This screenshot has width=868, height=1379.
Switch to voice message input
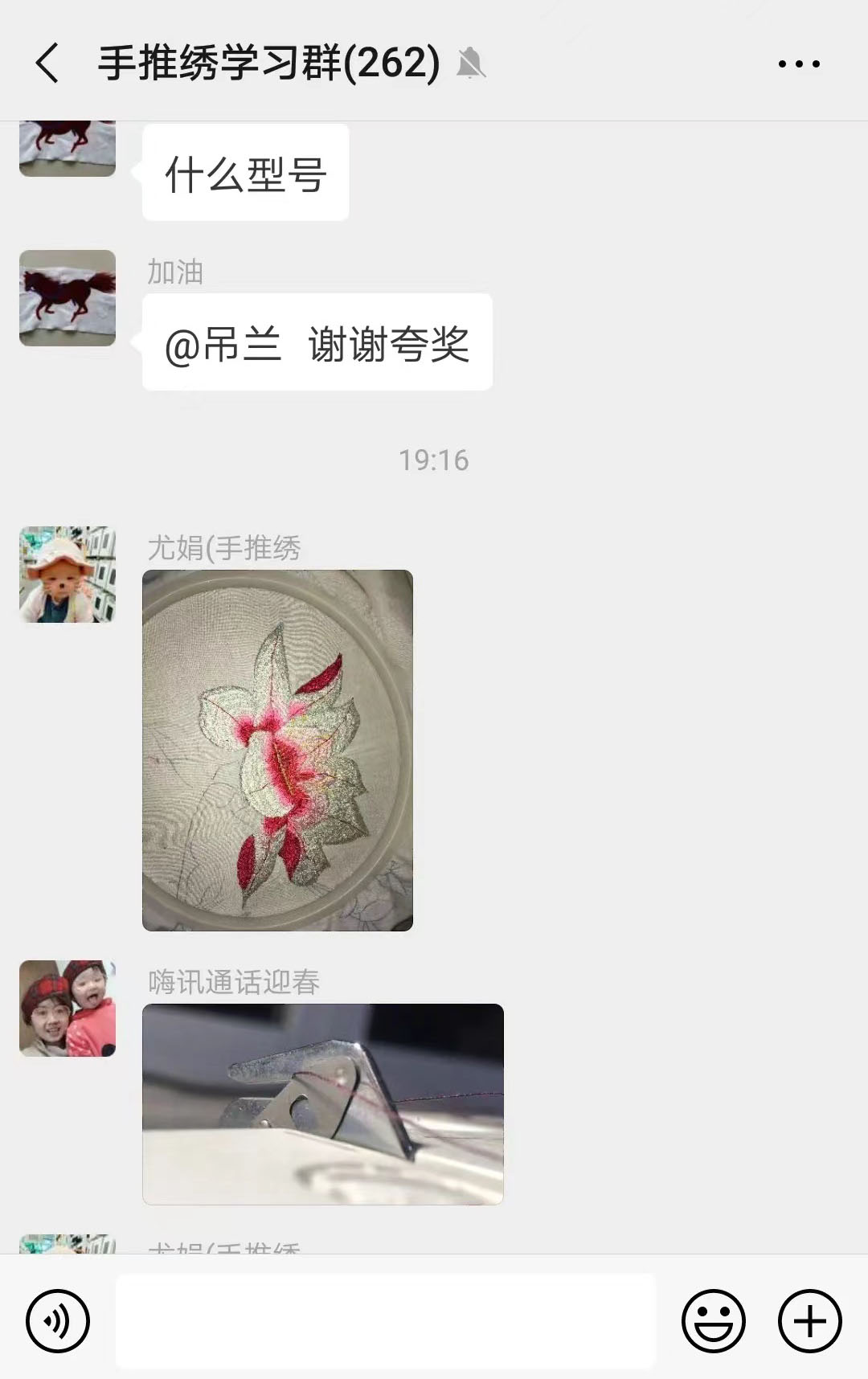(57, 1320)
